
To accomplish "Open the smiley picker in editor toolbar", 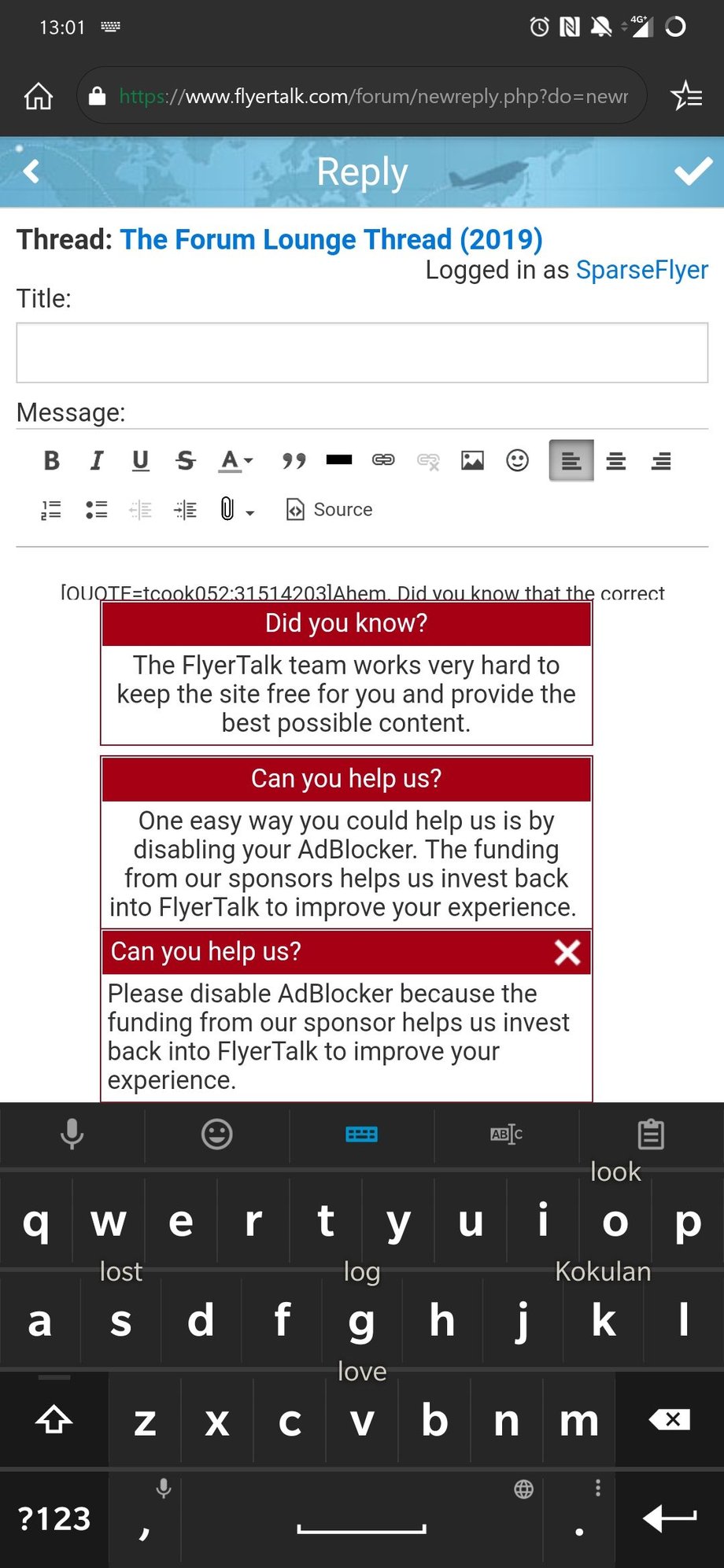I will coord(517,460).
